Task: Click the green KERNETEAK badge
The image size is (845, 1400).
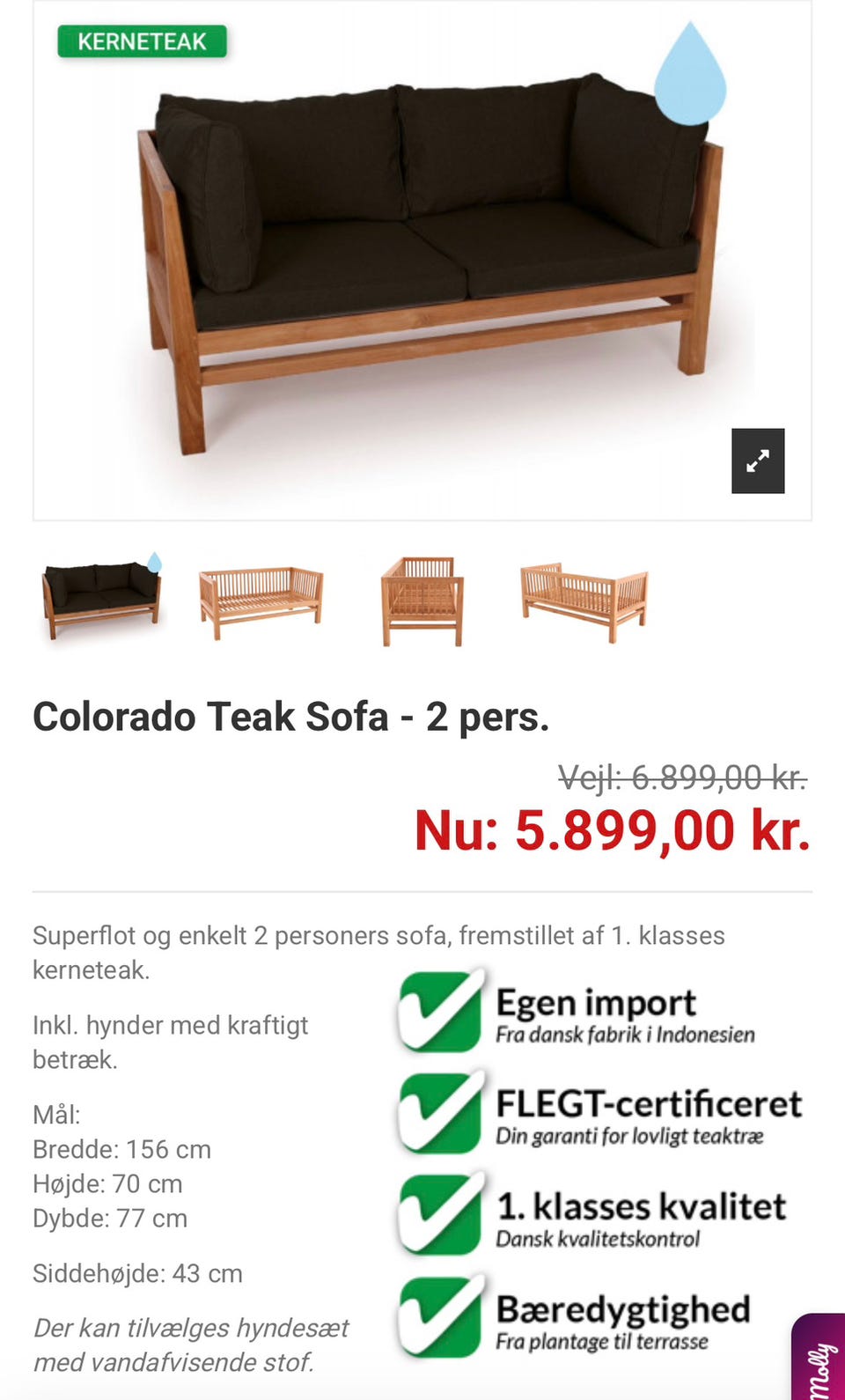Action: click(142, 41)
